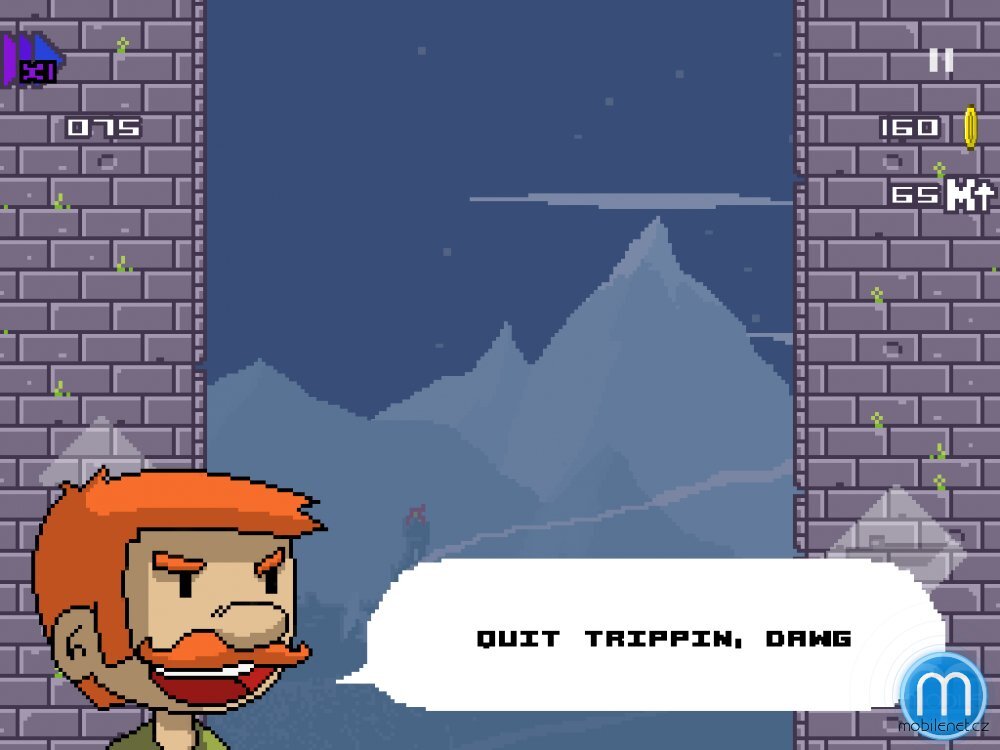Viewport: 1000px width, 750px height.
Task: Pause the game
Action: pos(940,60)
